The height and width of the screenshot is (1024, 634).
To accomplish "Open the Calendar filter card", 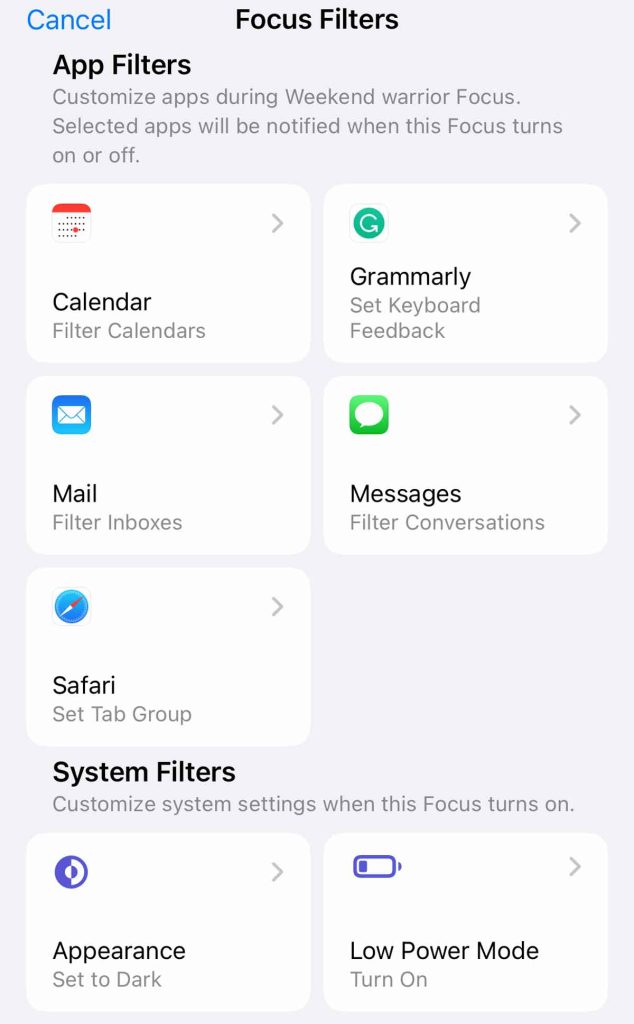I will 168,273.
